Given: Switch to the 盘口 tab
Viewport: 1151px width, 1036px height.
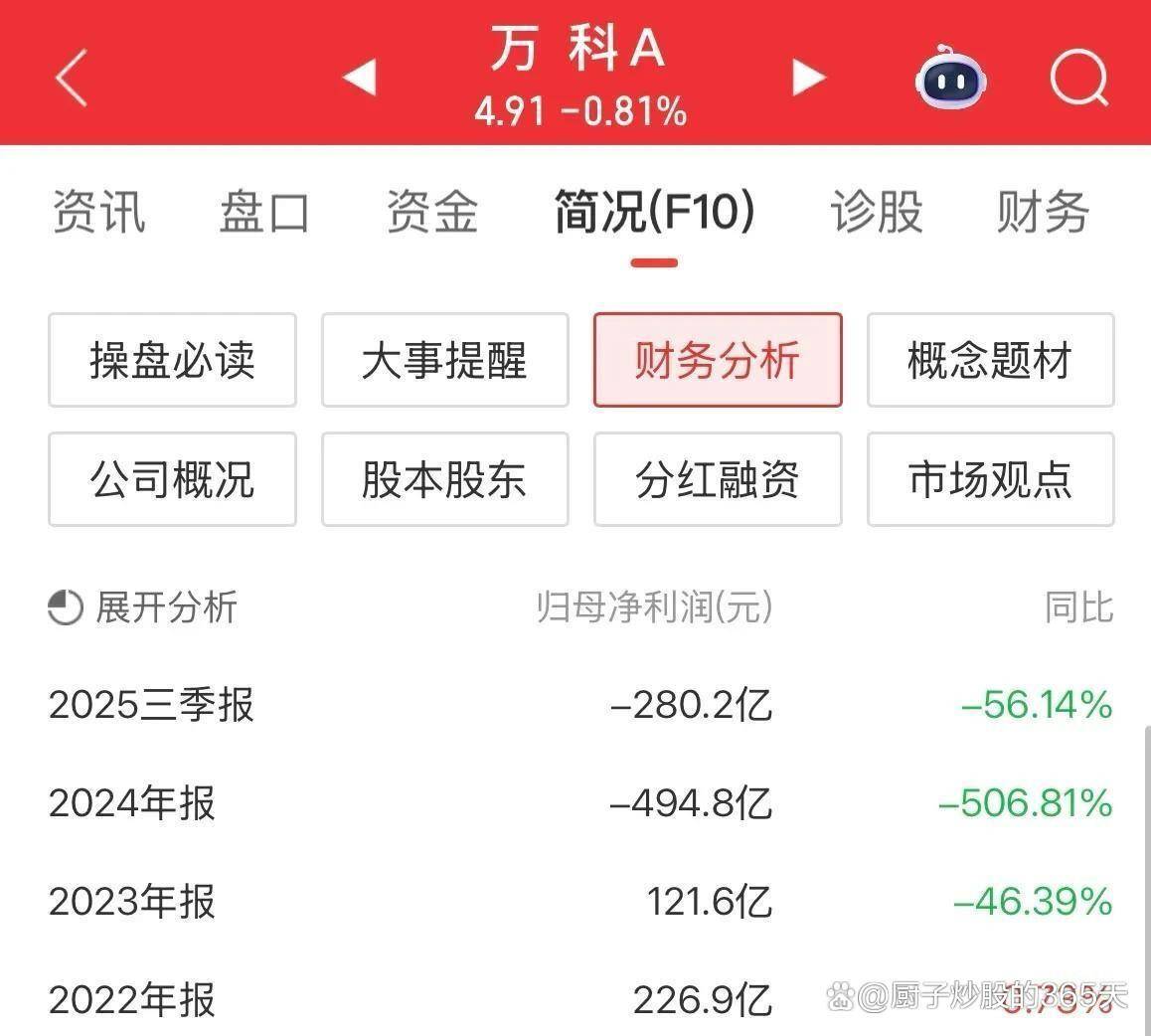Looking at the screenshot, I should tap(264, 213).
